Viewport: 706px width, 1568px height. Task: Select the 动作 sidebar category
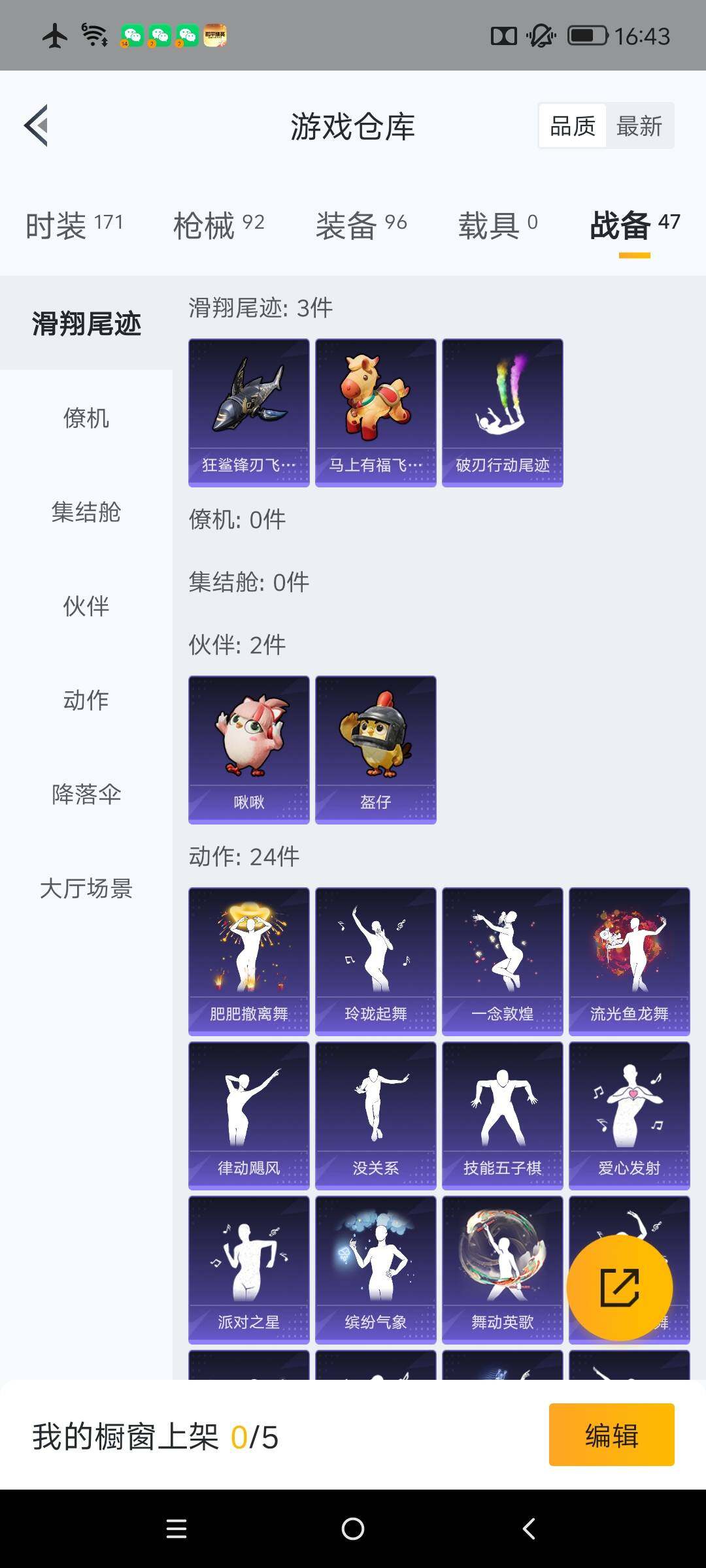(x=85, y=701)
